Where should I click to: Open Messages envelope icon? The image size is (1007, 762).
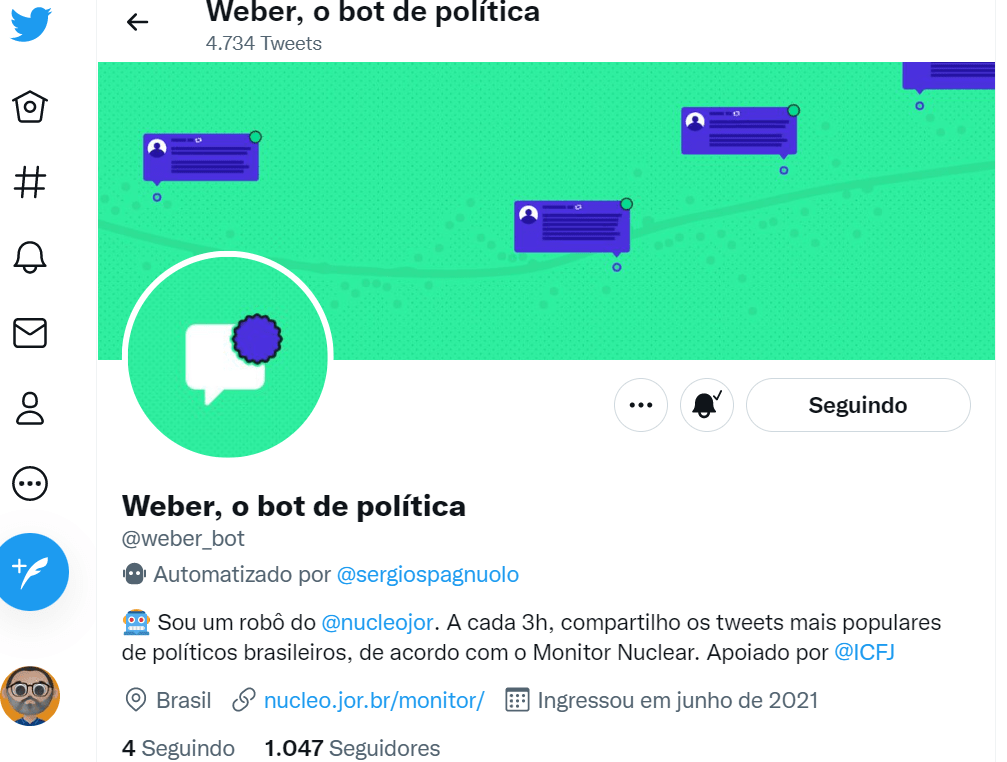coord(30,333)
